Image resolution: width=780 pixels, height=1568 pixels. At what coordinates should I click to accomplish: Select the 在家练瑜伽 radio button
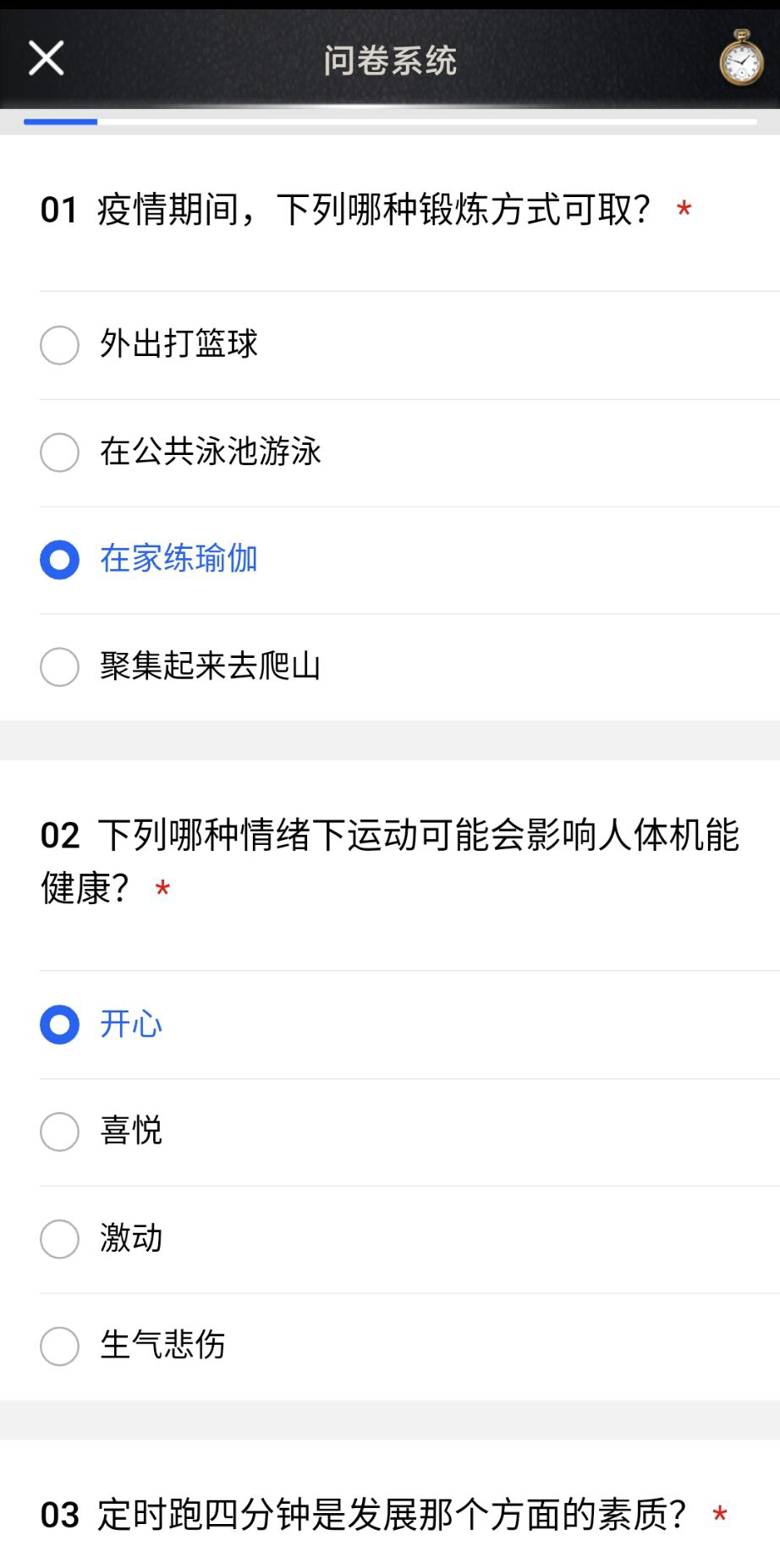(60, 560)
